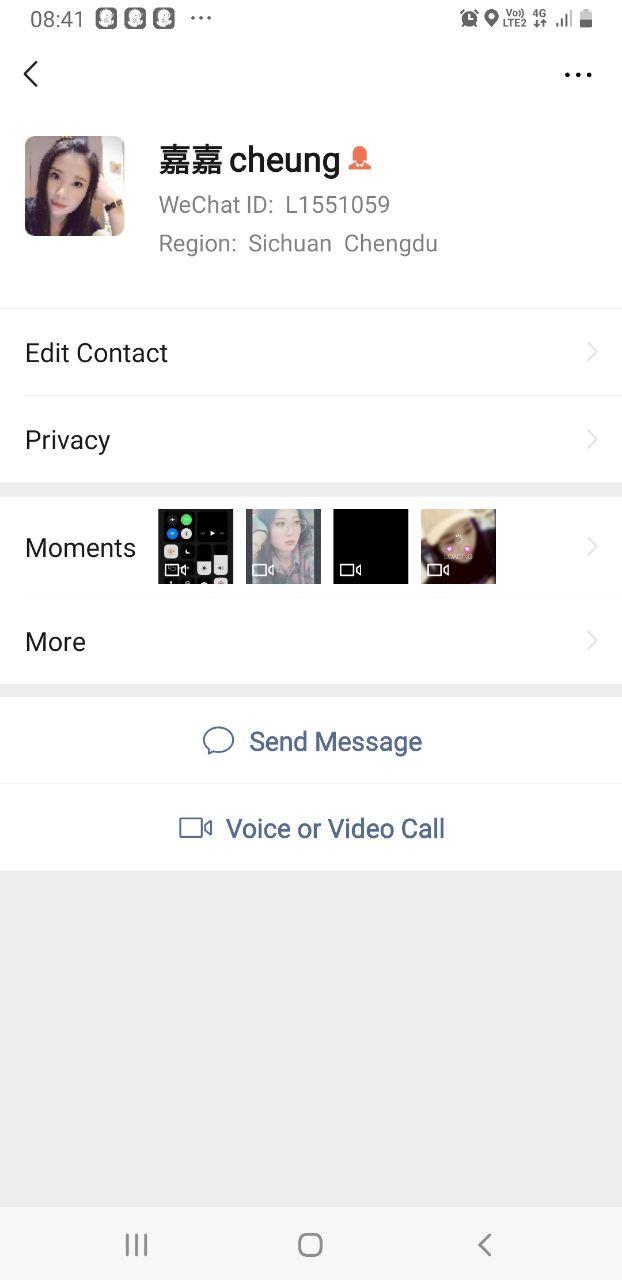
Task: Send Message to this contact
Action: click(x=312, y=741)
